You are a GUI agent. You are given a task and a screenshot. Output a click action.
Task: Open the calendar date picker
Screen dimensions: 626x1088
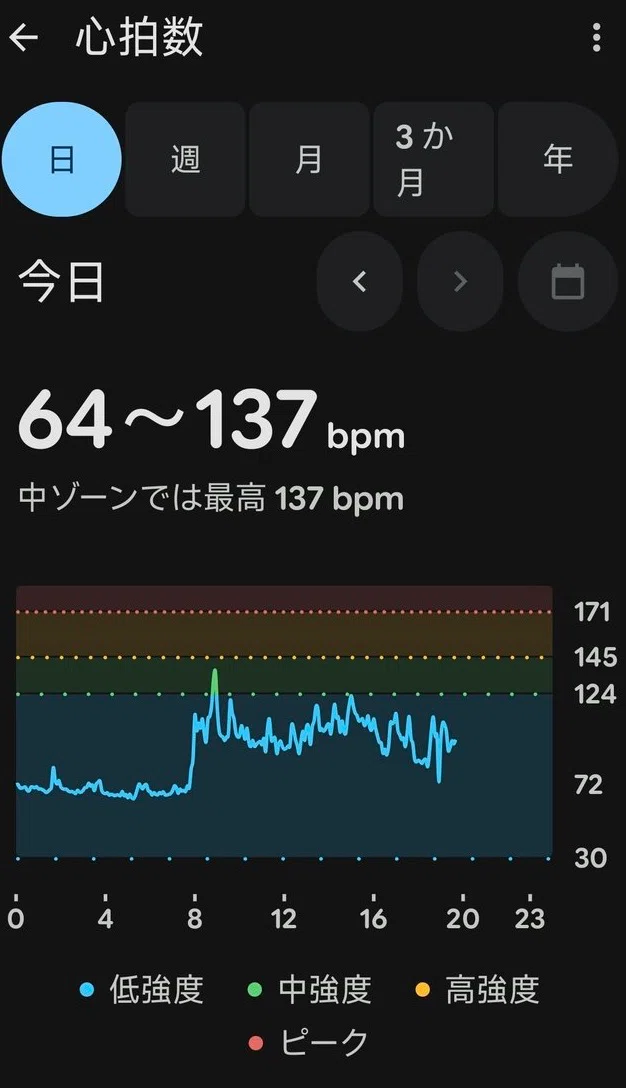pos(568,282)
